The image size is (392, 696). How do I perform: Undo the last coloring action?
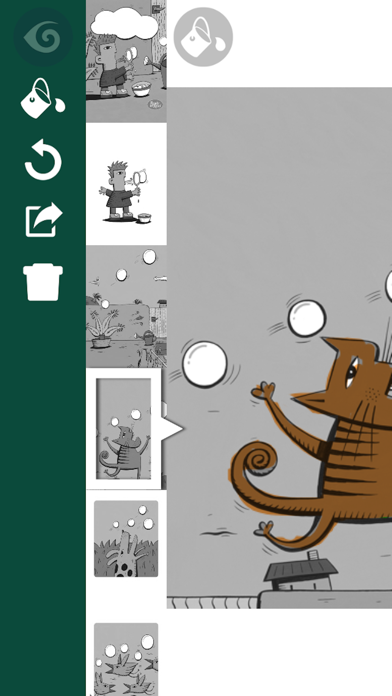pyautogui.click(x=43, y=160)
